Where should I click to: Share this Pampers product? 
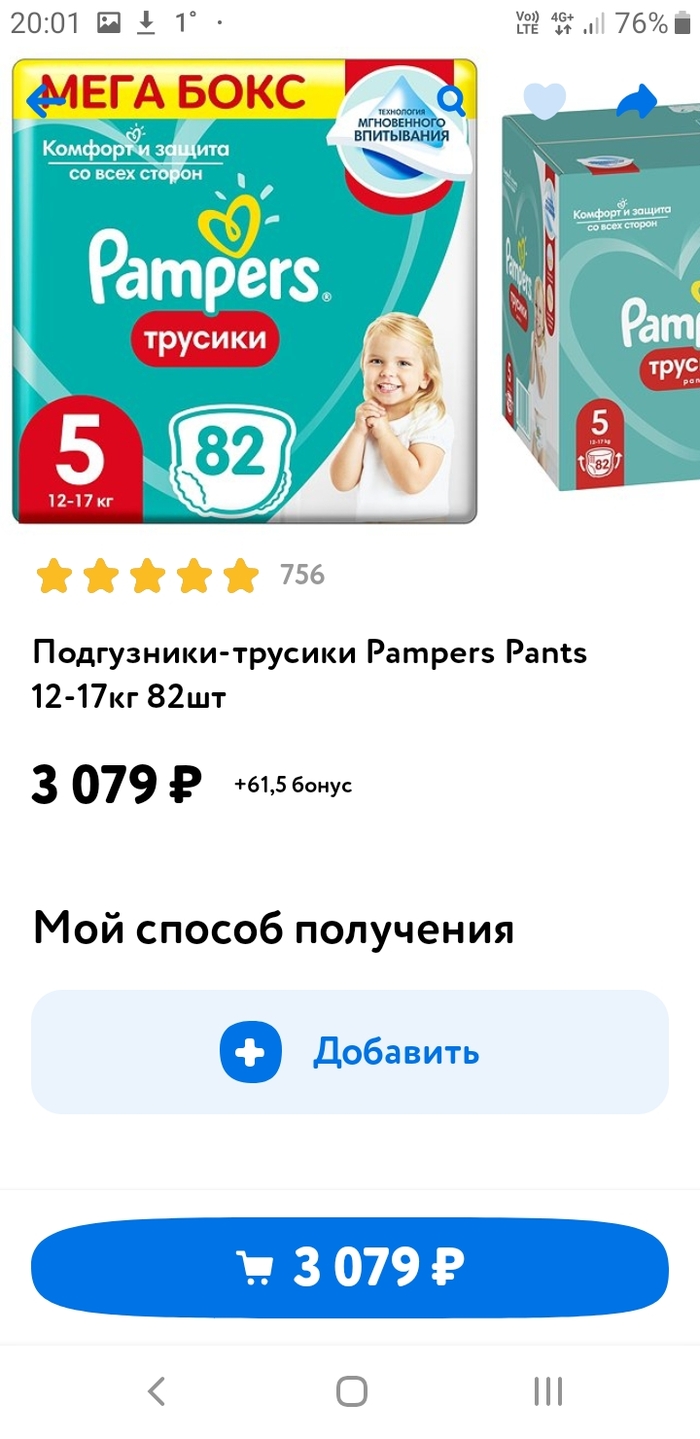click(x=636, y=101)
